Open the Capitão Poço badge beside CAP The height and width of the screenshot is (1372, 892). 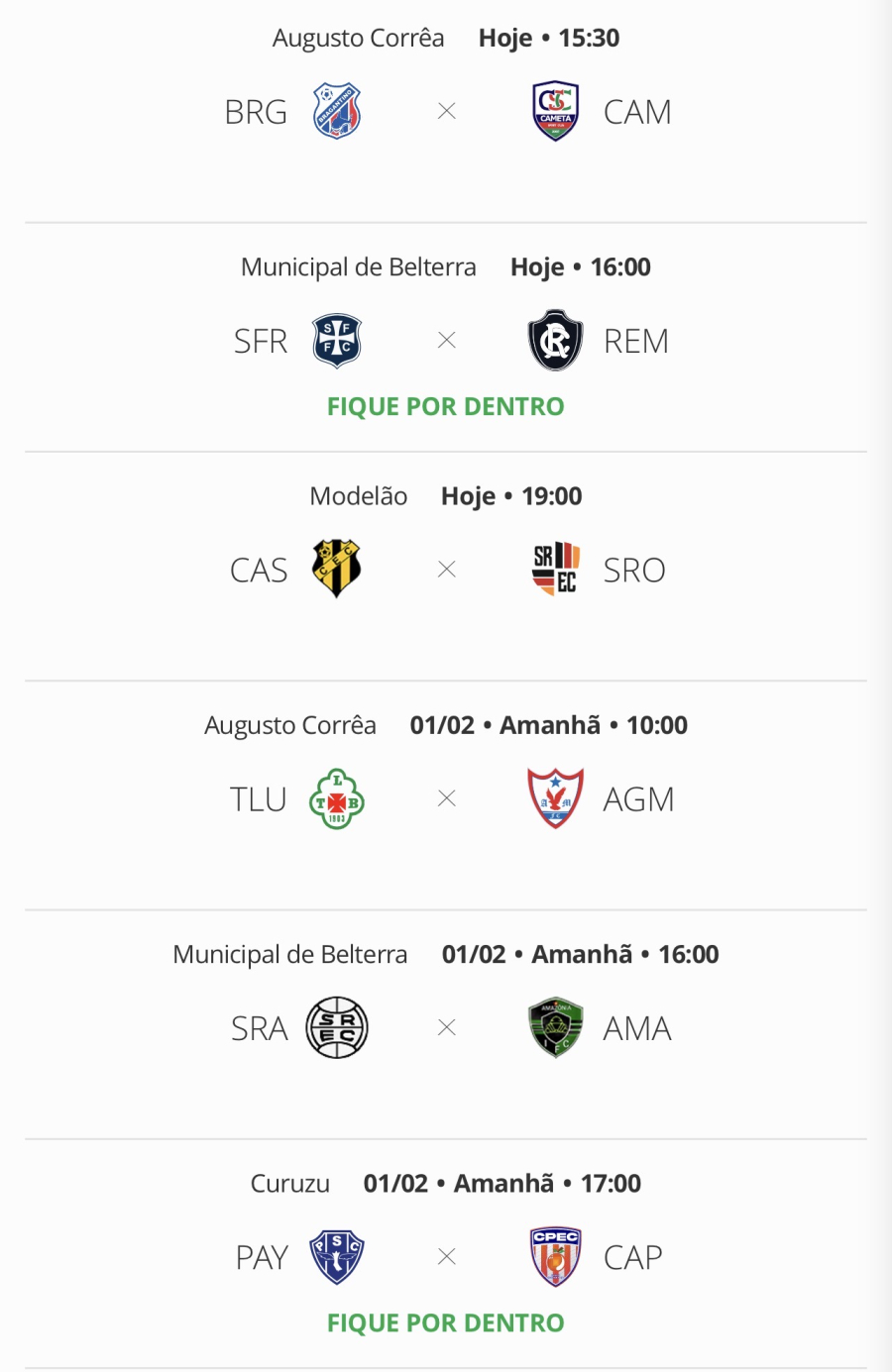click(556, 1256)
